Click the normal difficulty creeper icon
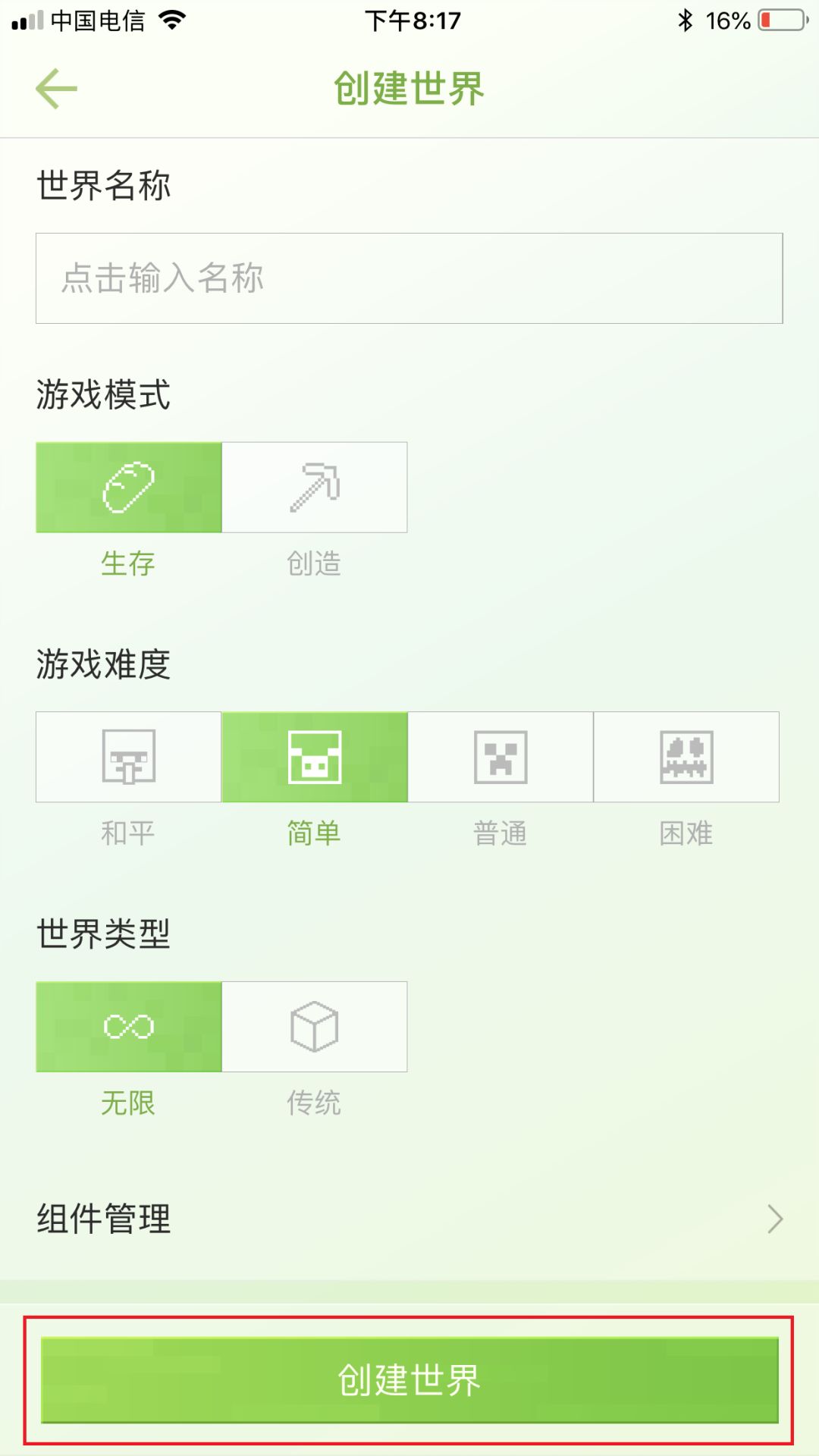Viewport: 819px width, 1456px height. click(500, 758)
